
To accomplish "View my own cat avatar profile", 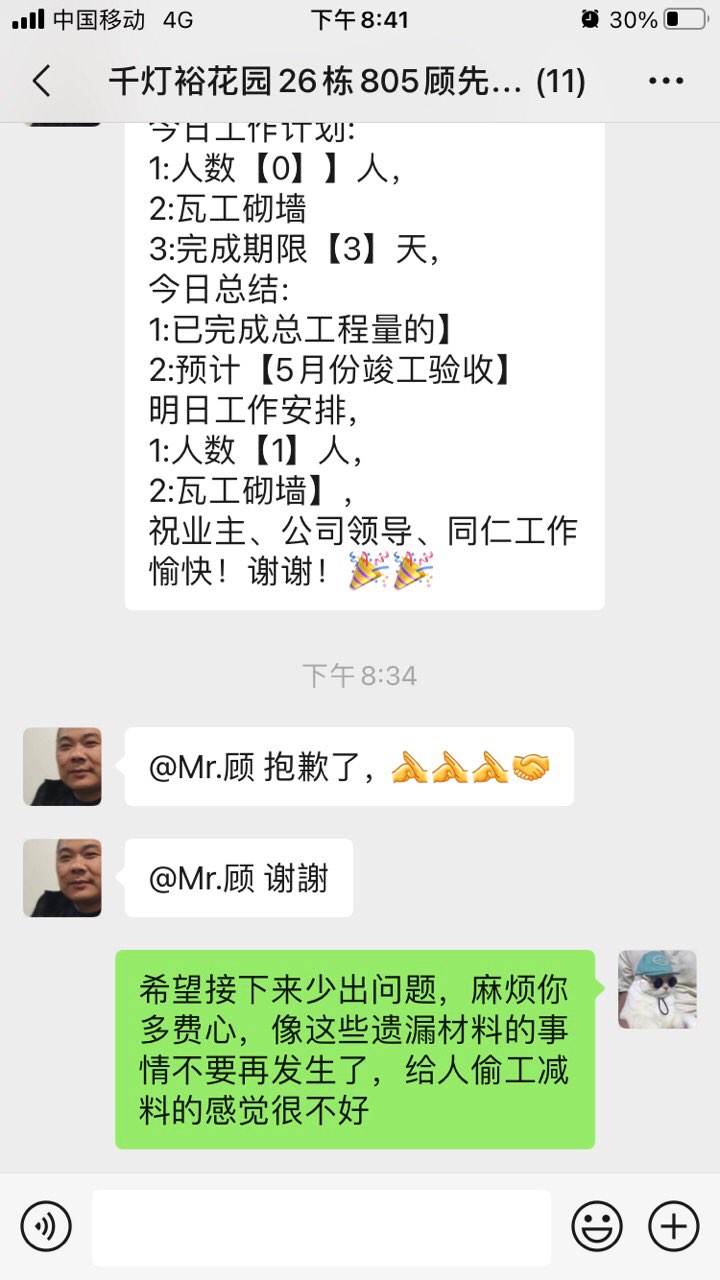I will point(657,989).
